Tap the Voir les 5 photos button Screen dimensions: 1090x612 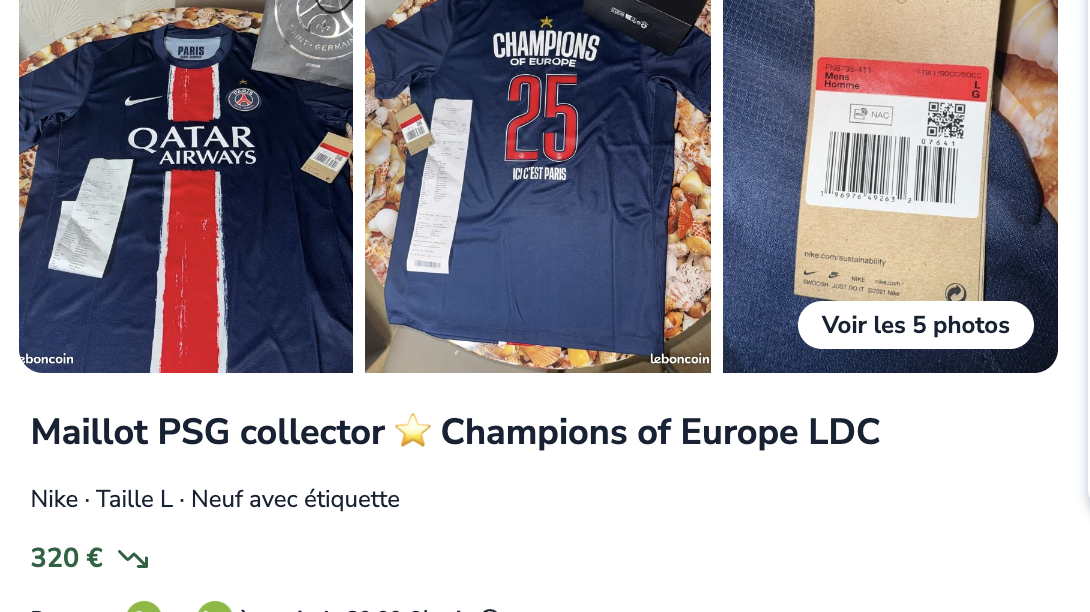915,325
